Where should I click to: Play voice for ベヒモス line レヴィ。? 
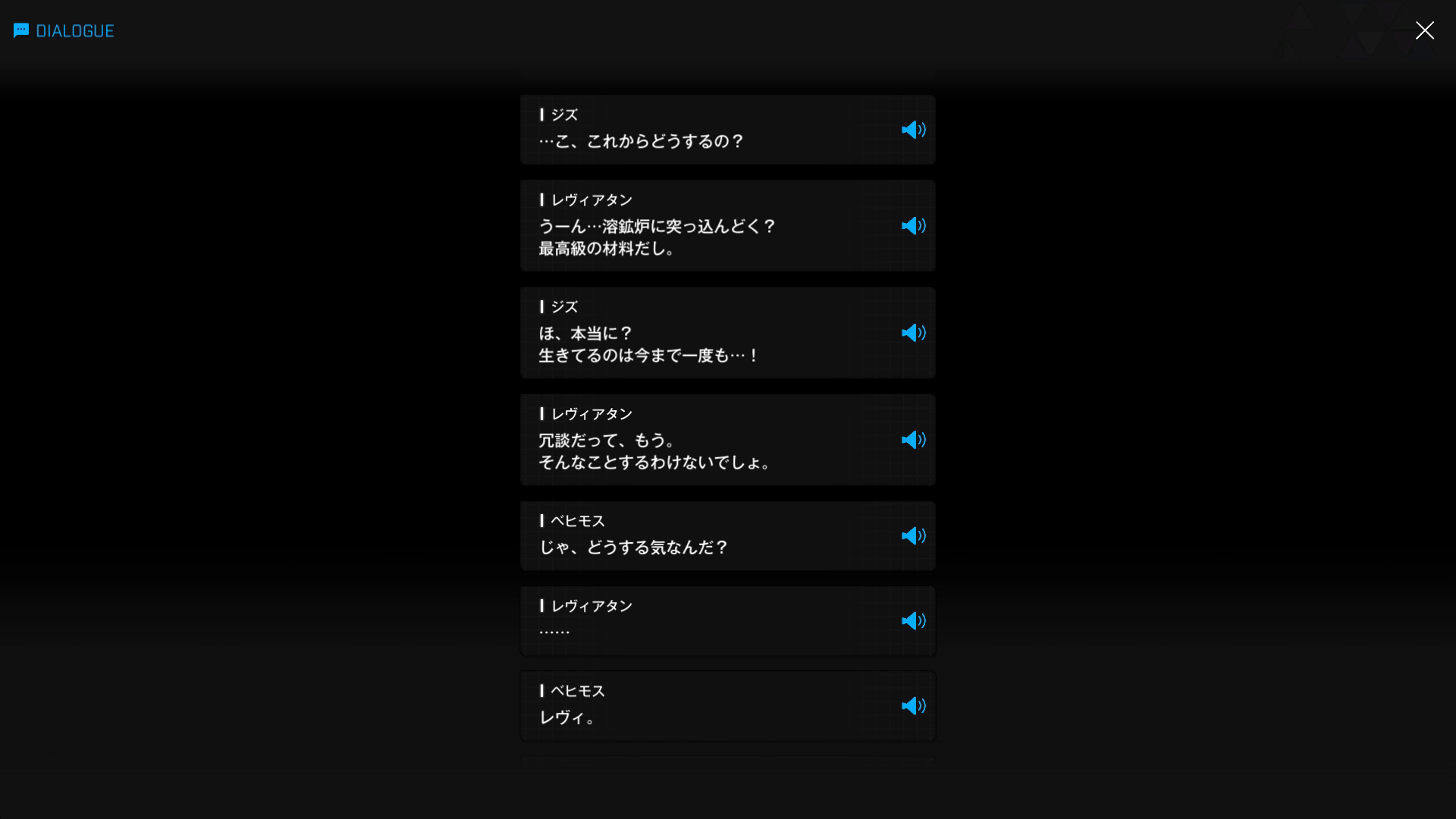913,706
